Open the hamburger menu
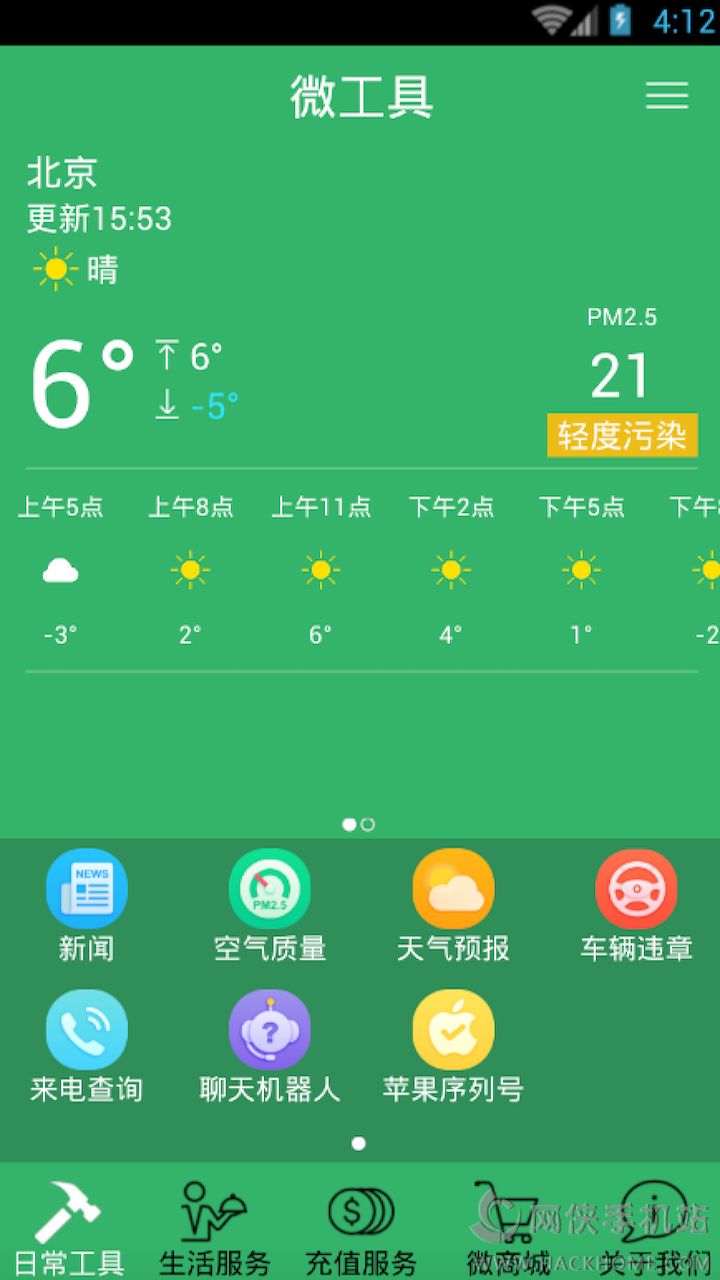This screenshot has height=1280, width=720. pyautogui.click(x=667, y=95)
